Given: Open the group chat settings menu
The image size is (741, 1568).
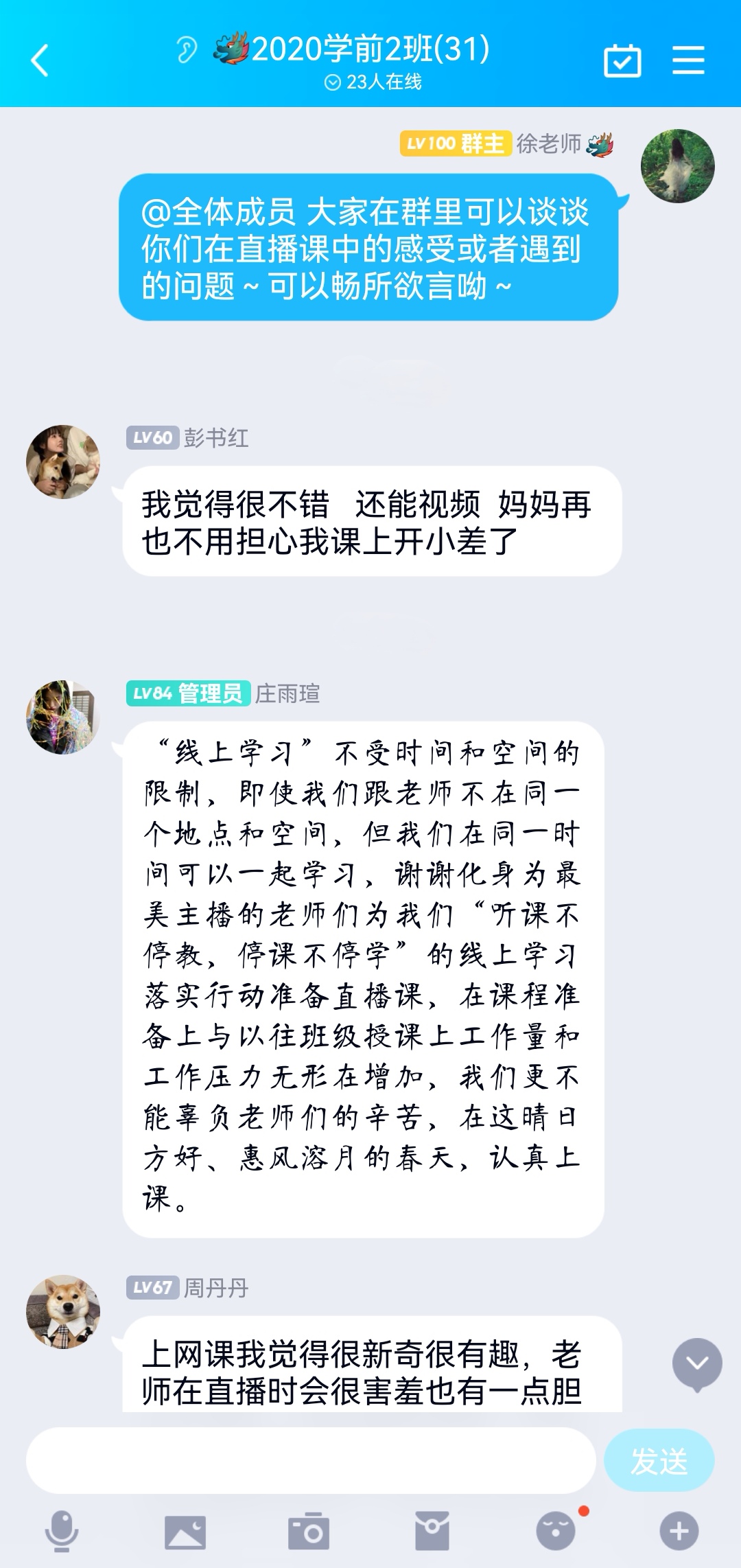Looking at the screenshot, I should [688, 60].
